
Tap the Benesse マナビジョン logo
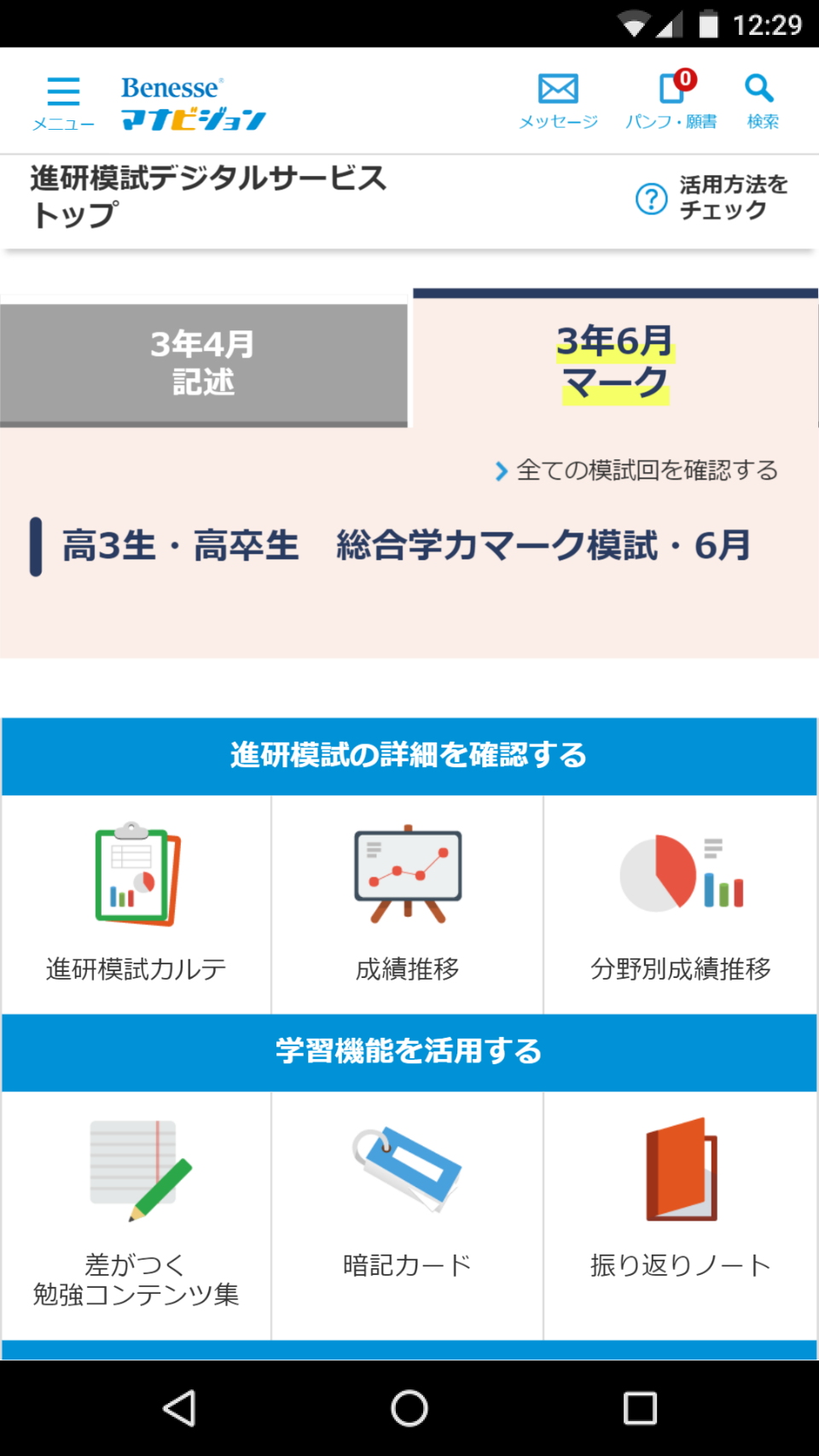pyautogui.click(x=194, y=102)
